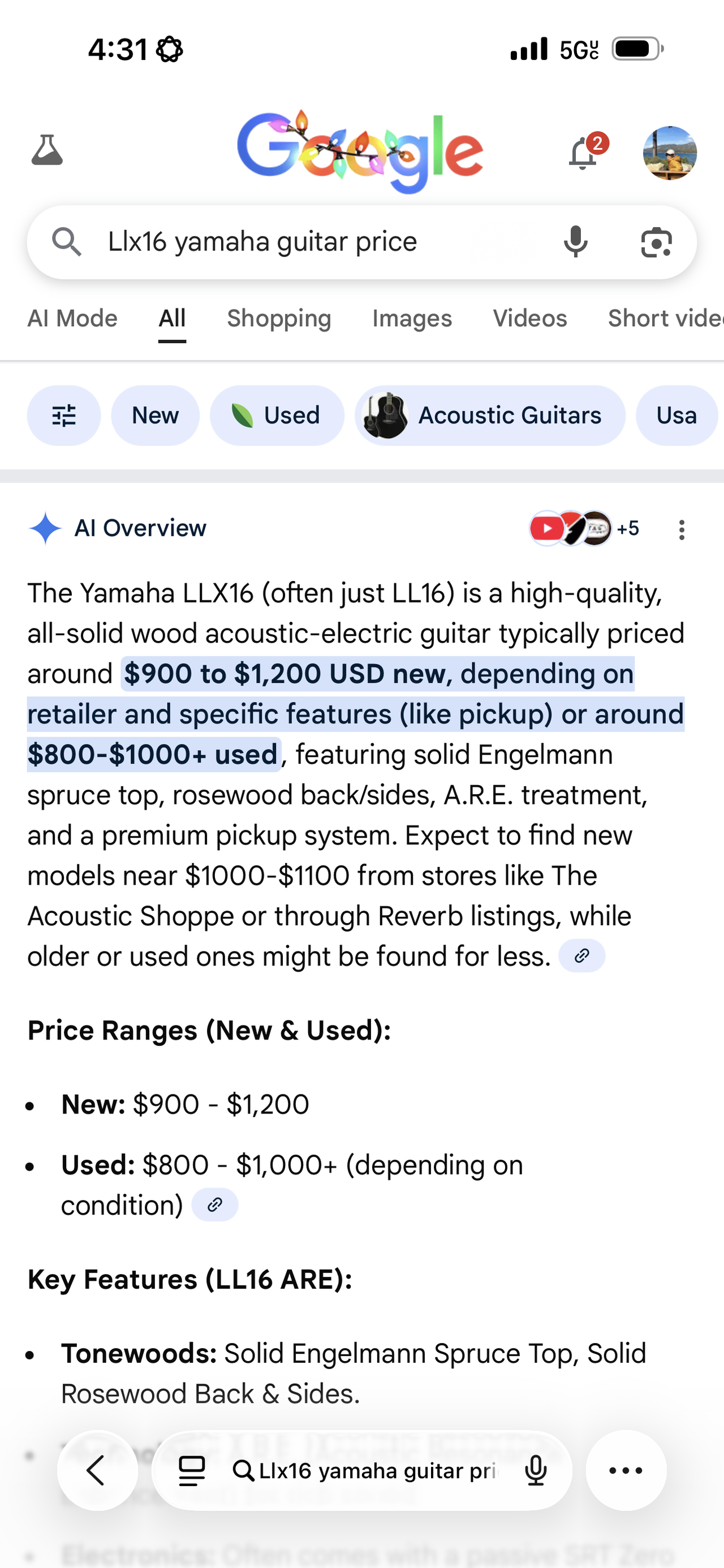Start voice search in the search box
The width and height of the screenshot is (724, 1568).
575,242
